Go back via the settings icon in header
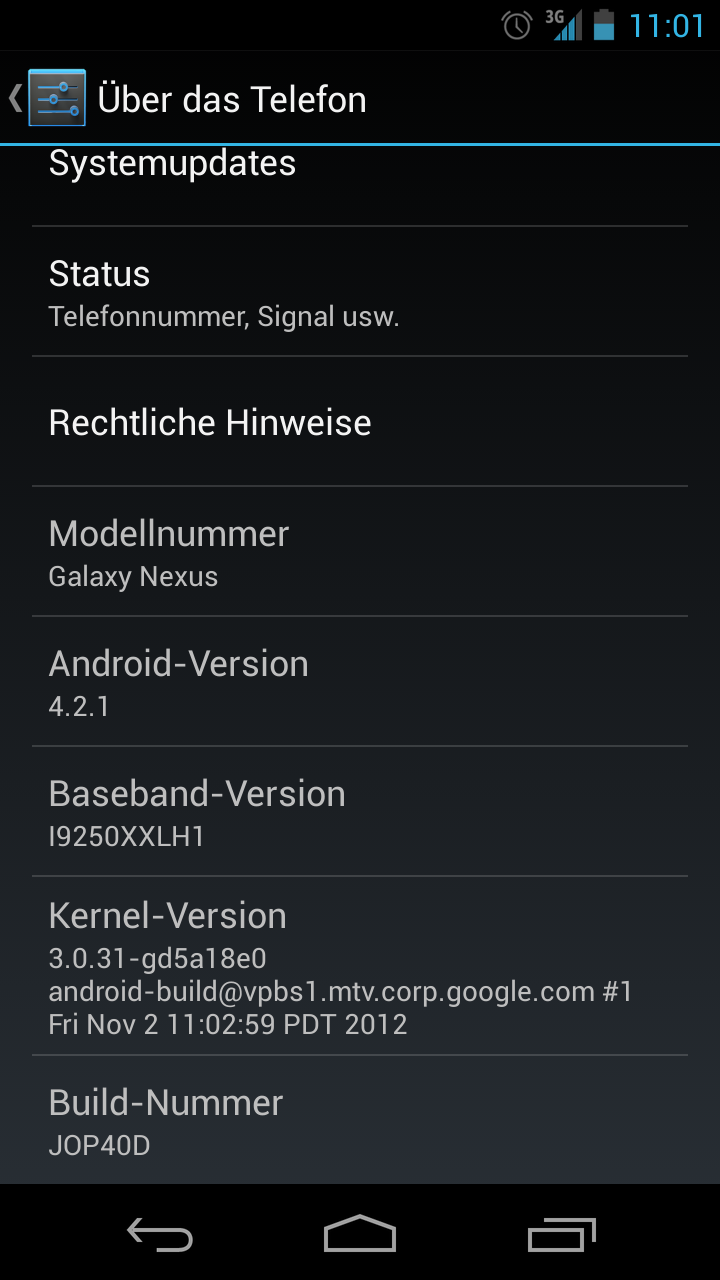 55,98
